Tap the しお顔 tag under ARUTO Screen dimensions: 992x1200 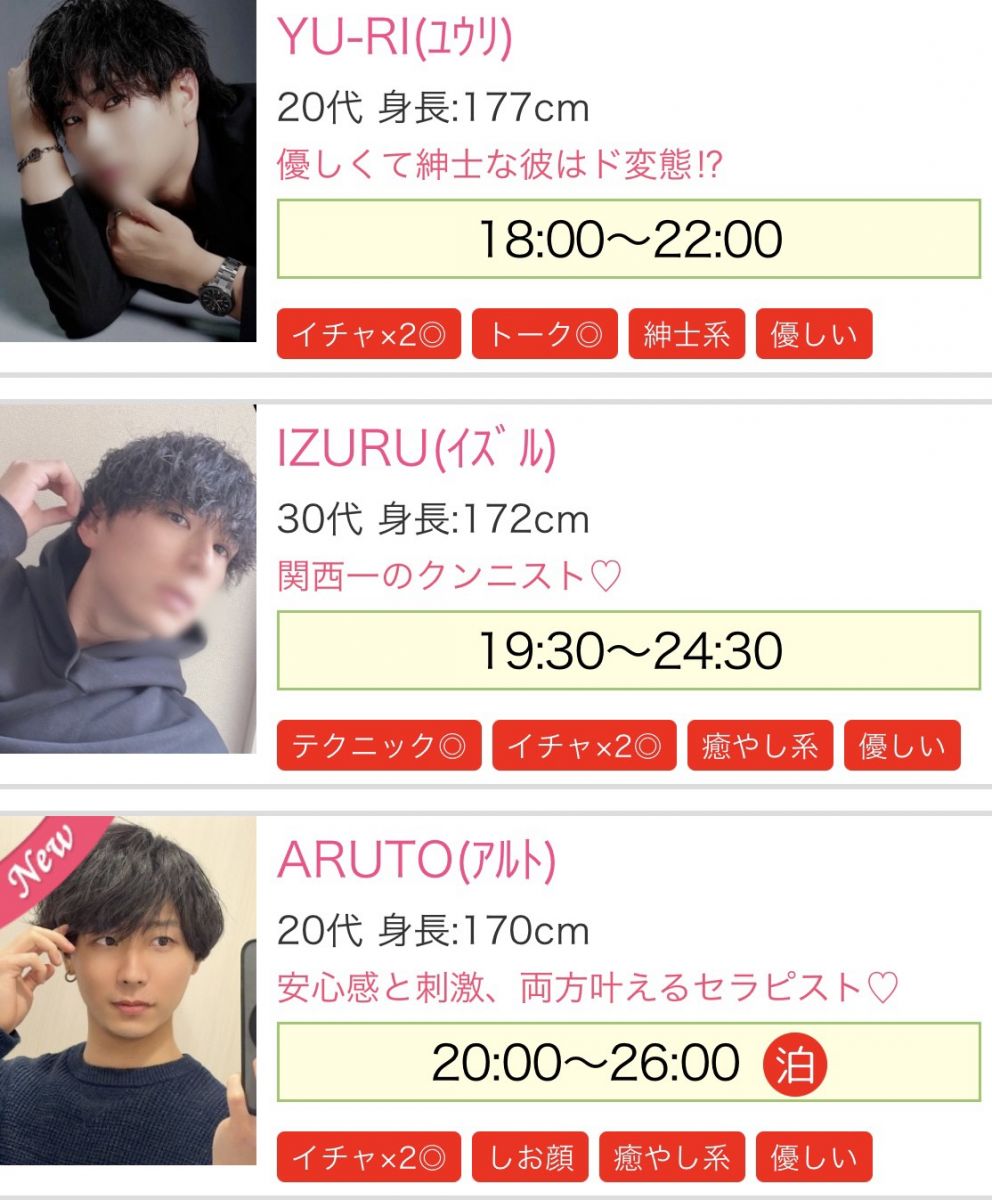pyautogui.click(x=530, y=1157)
